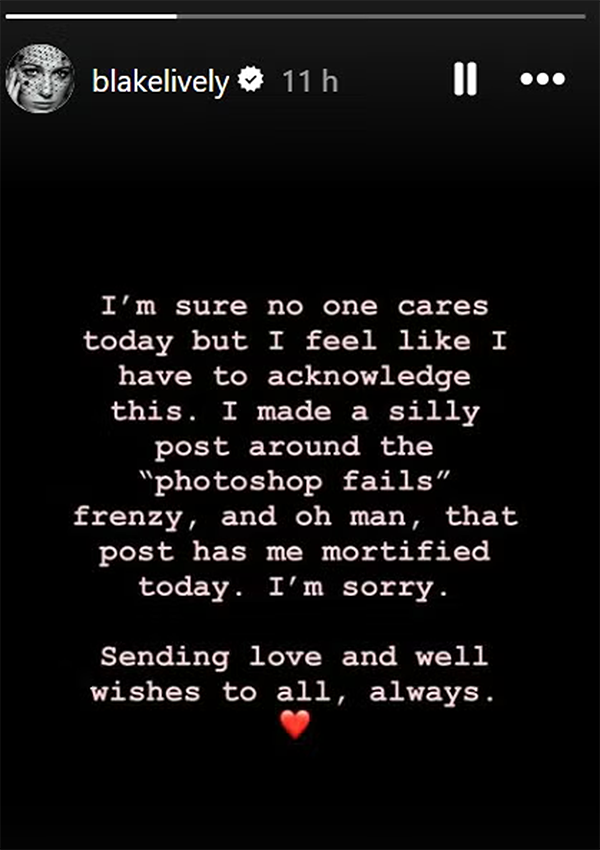Open blakelively's profile picture
The height and width of the screenshot is (850, 600).
point(40,80)
